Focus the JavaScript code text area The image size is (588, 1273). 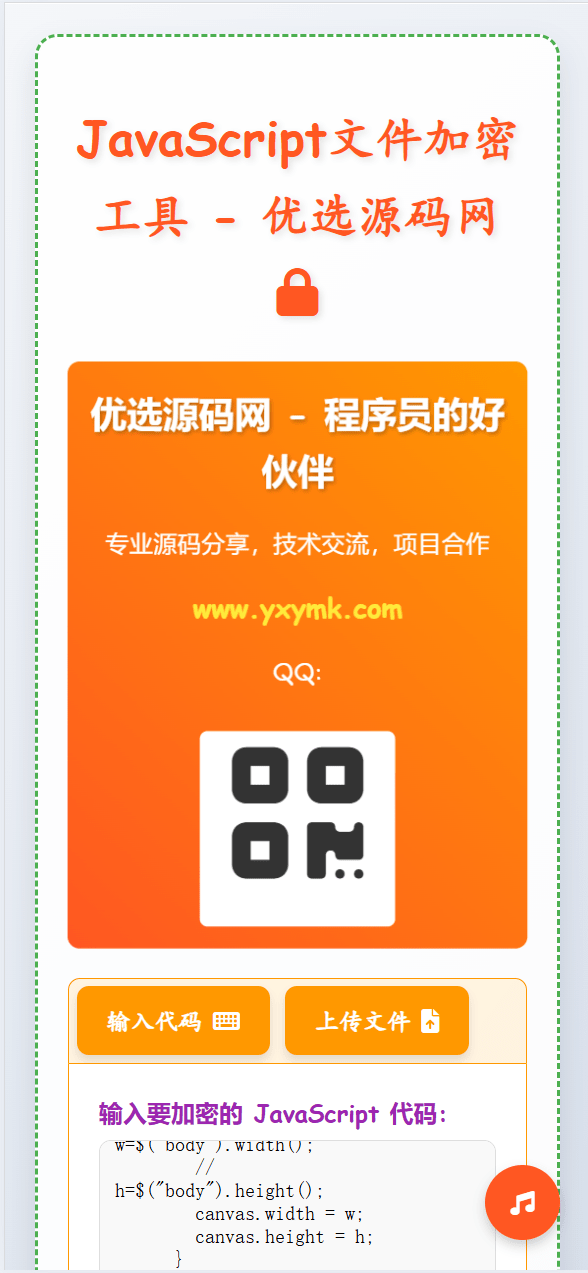coord(297,1205)
